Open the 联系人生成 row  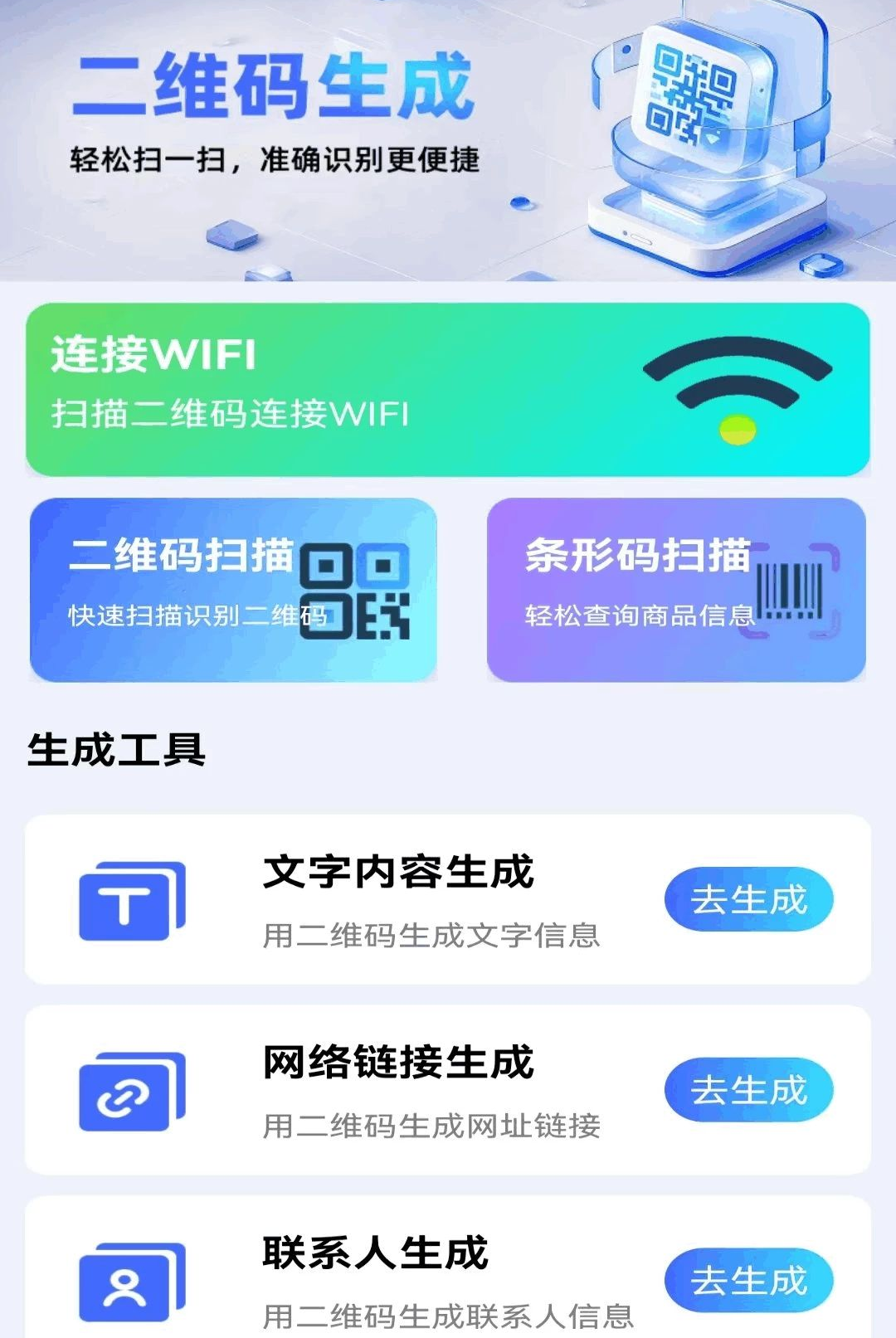click(x=448, y=1267)
